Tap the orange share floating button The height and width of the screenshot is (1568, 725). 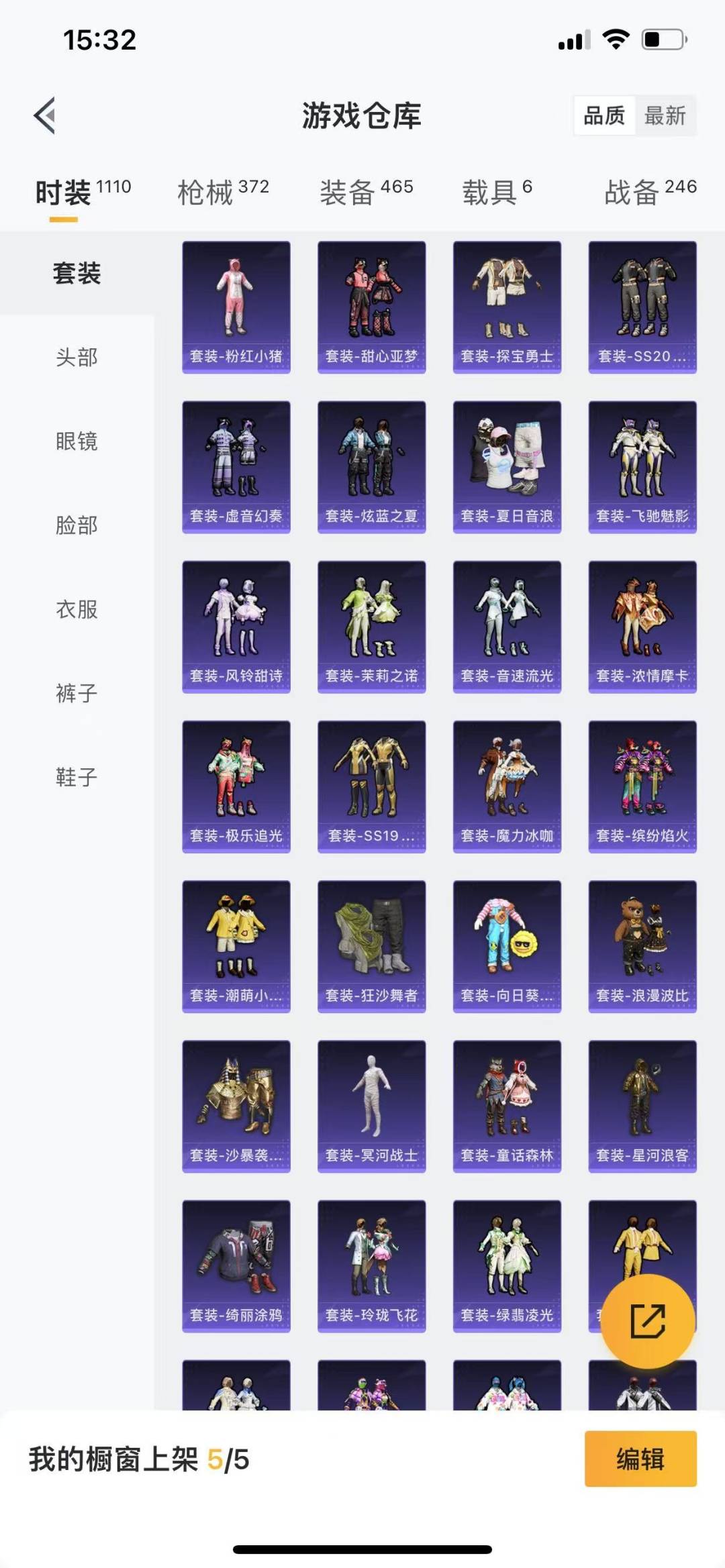(x=647, y=1321)
